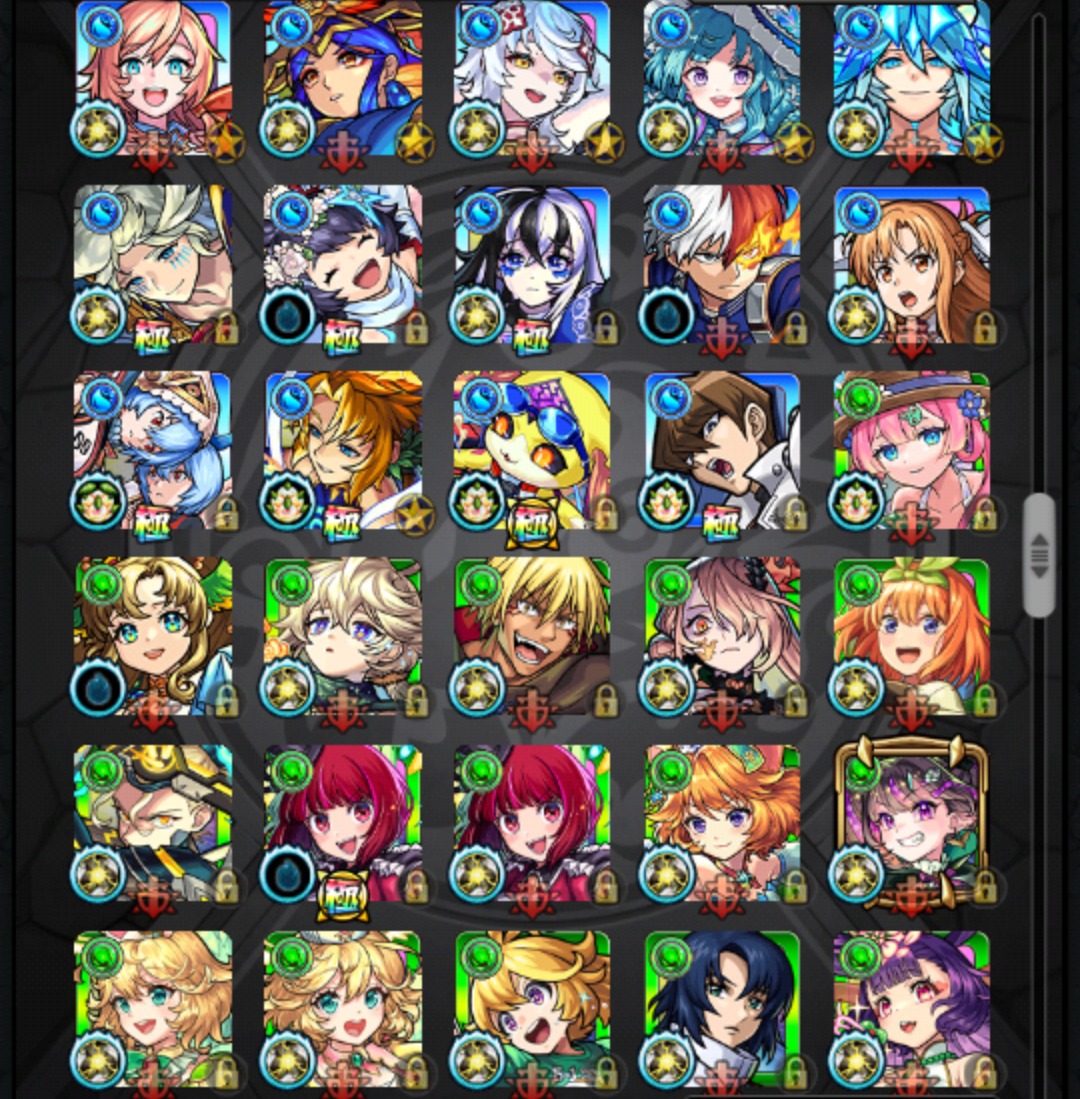1080x1099 pixels.
Task: Choose the orange-haired man with laurel wreath
Action: coord(342,452)
